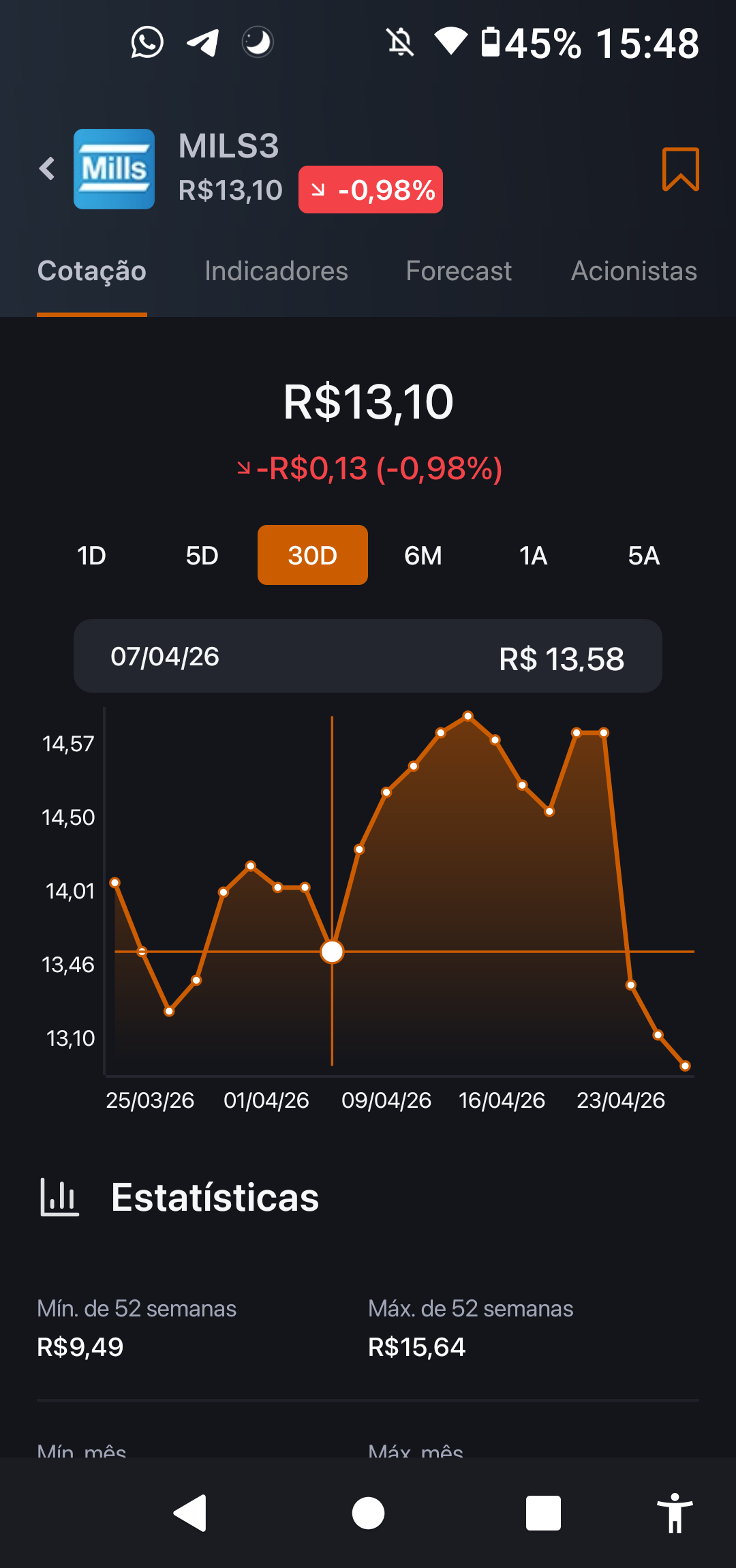736x1568 pixels.
Task: Tap the chart crosshair marker point
Action: (332, 950)
